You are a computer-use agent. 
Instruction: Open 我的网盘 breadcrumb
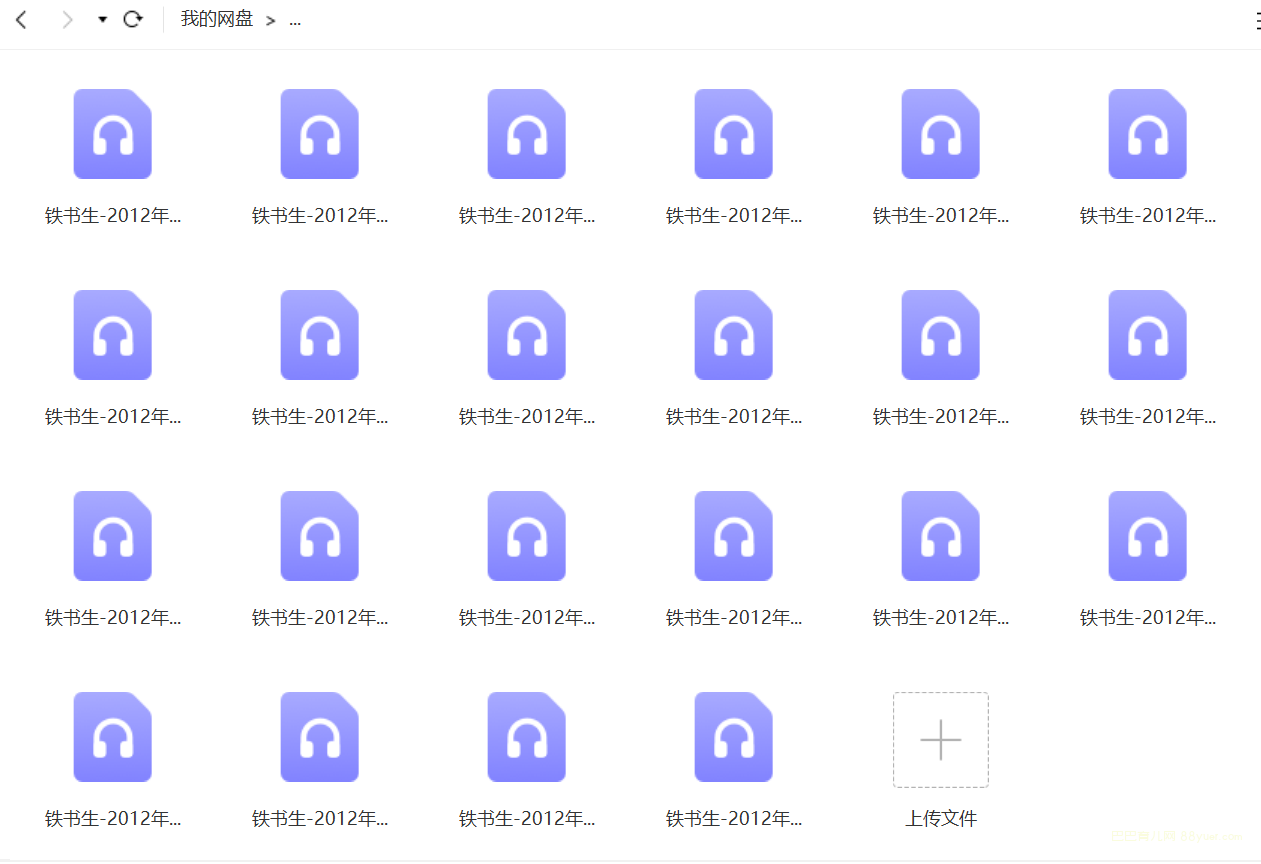coord(217,20)
